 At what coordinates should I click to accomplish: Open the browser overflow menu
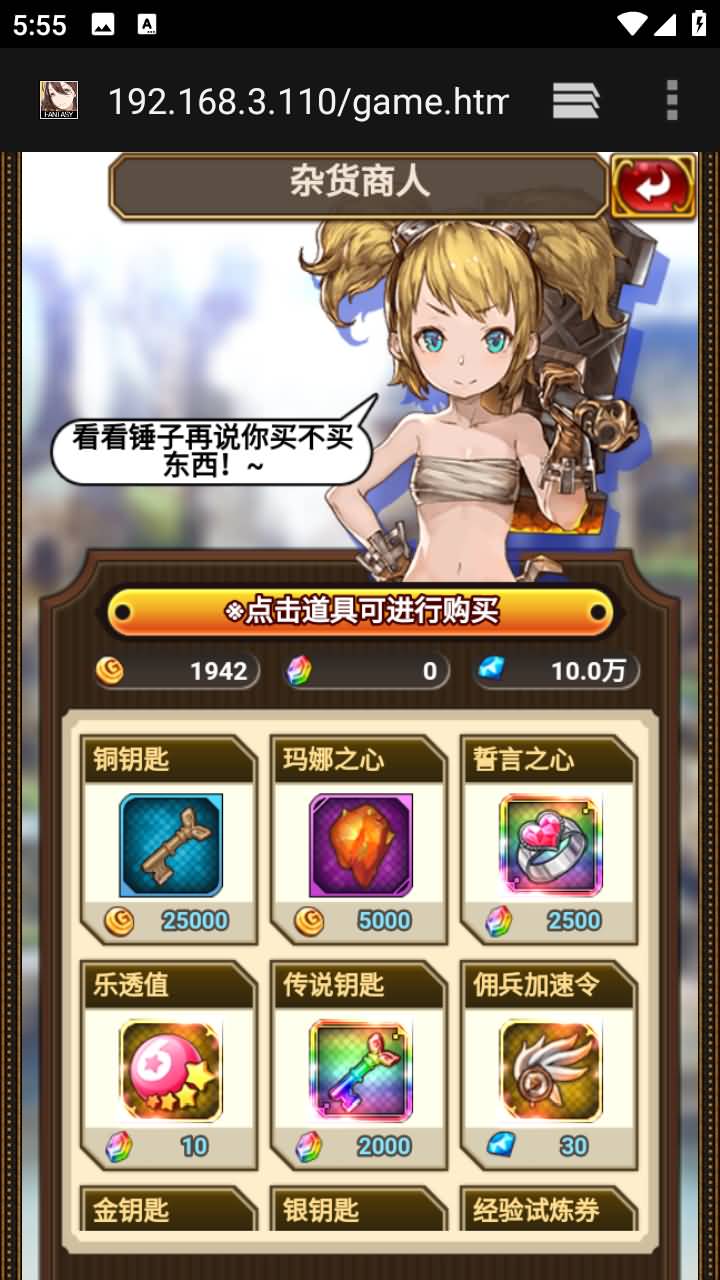tap(672, 101)
